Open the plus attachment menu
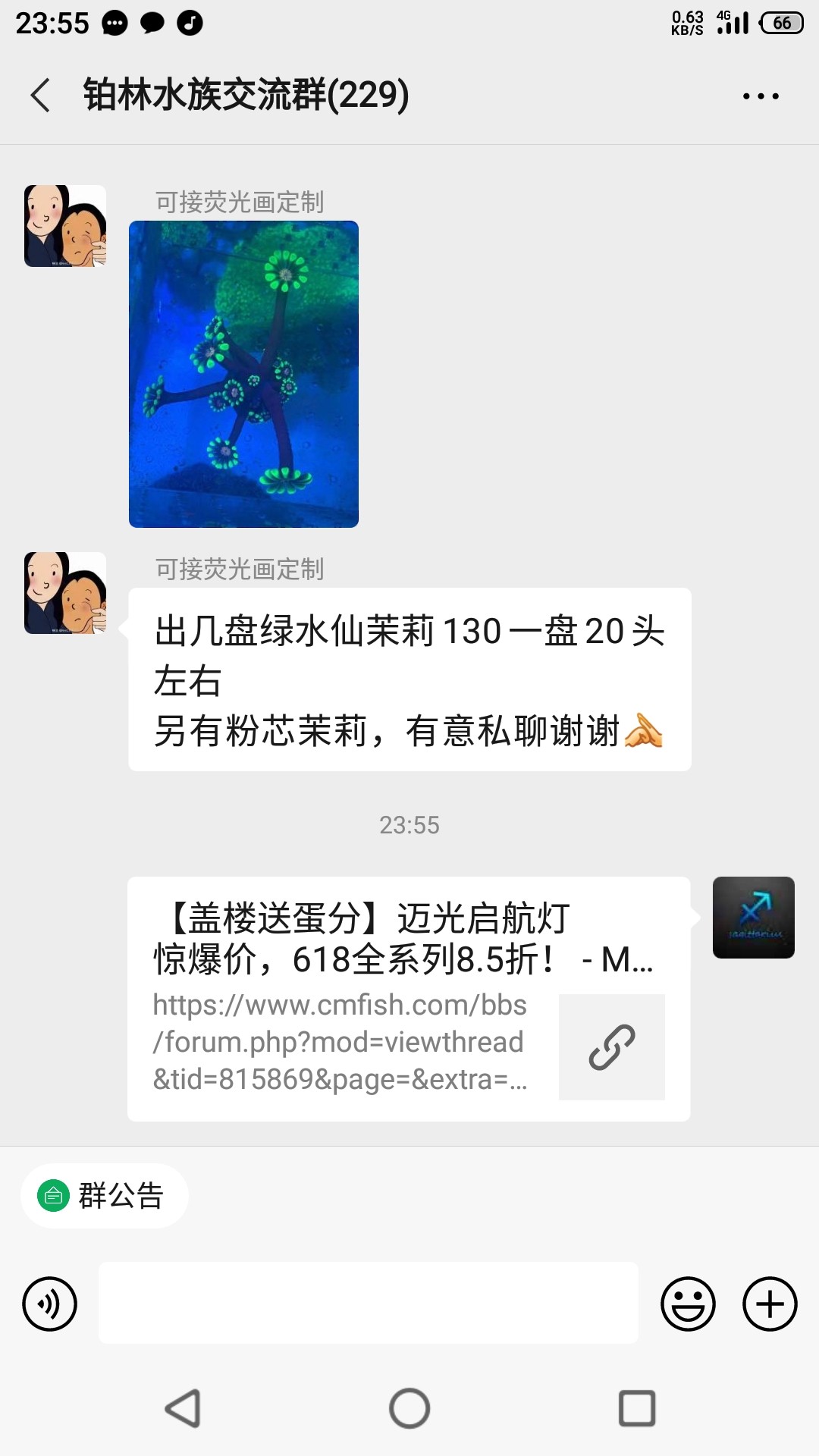Viewport: 819px width, 1456px height. pos(769,1304)
